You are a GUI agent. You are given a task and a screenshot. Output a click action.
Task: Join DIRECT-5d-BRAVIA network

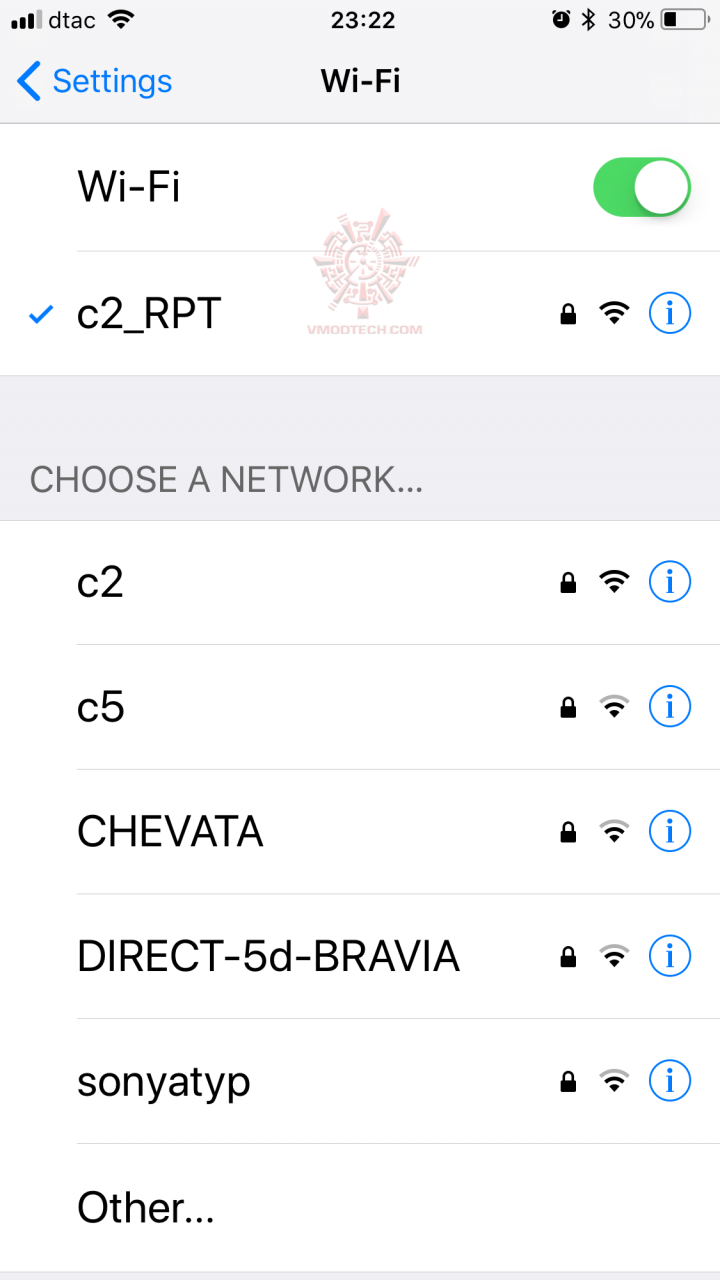pyautogui.click(x=268, y=957)
